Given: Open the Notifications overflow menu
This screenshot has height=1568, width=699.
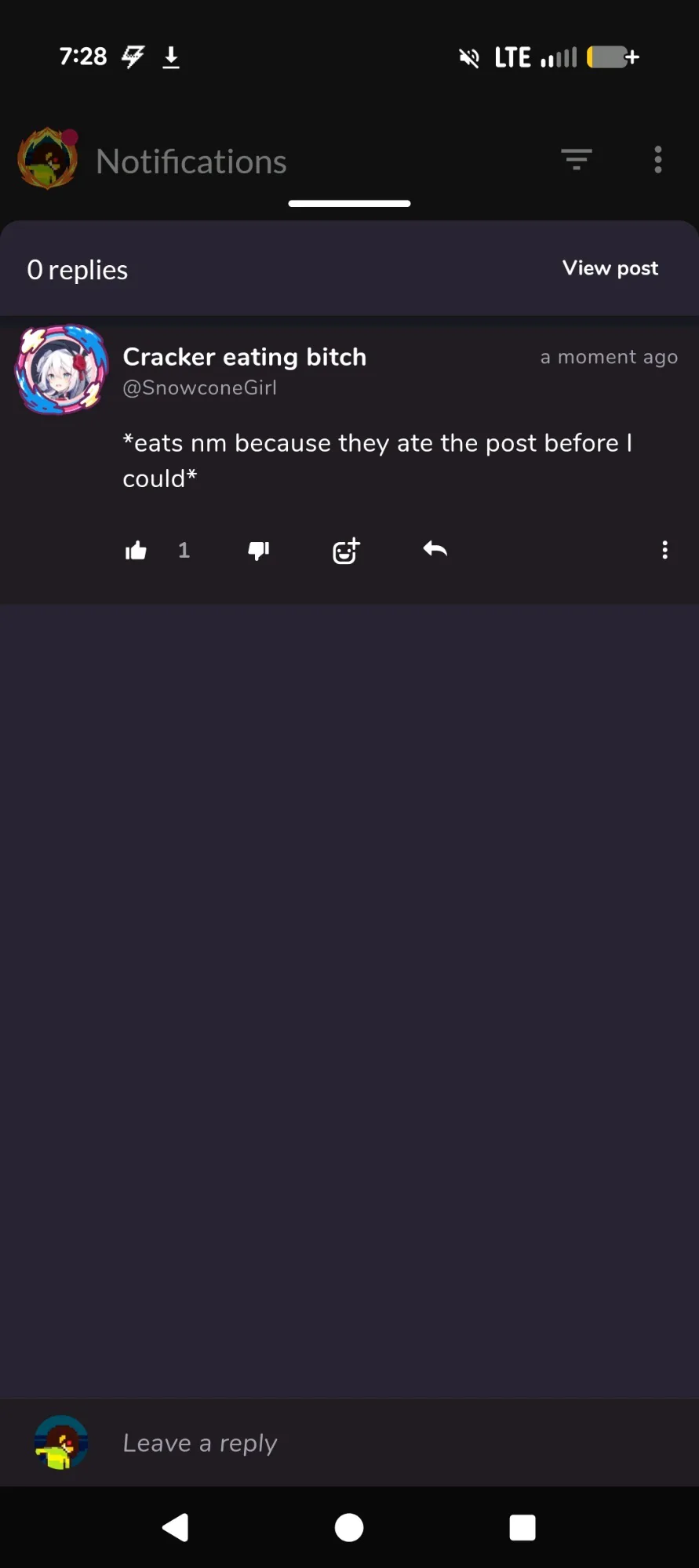Looking at the screenshot, I should (x=657, y=159).
